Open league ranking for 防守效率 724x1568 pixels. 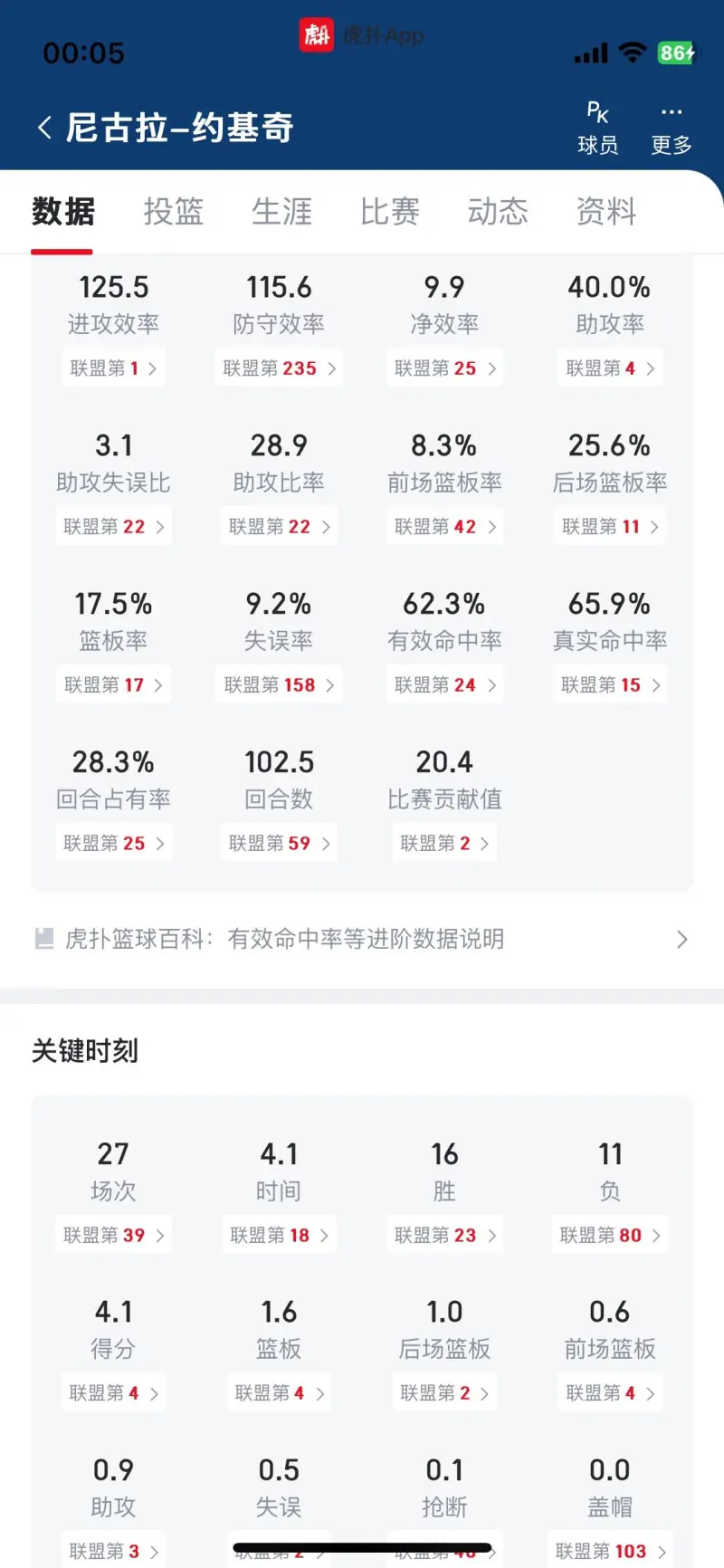(x=279, y=368)
